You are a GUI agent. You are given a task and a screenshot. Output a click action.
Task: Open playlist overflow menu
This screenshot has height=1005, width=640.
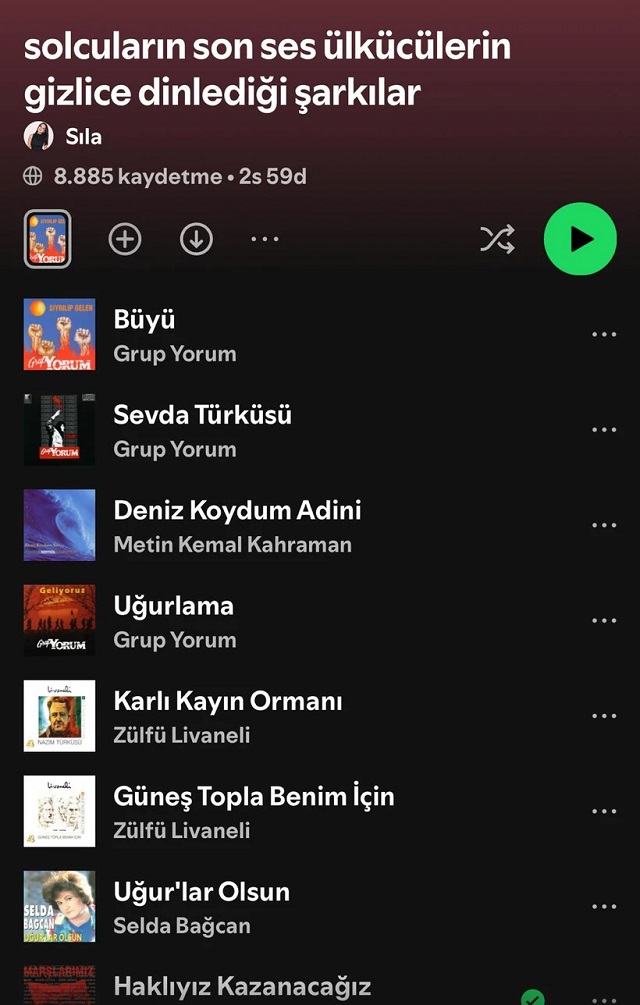pyautogui.click(x=265, y=239)
